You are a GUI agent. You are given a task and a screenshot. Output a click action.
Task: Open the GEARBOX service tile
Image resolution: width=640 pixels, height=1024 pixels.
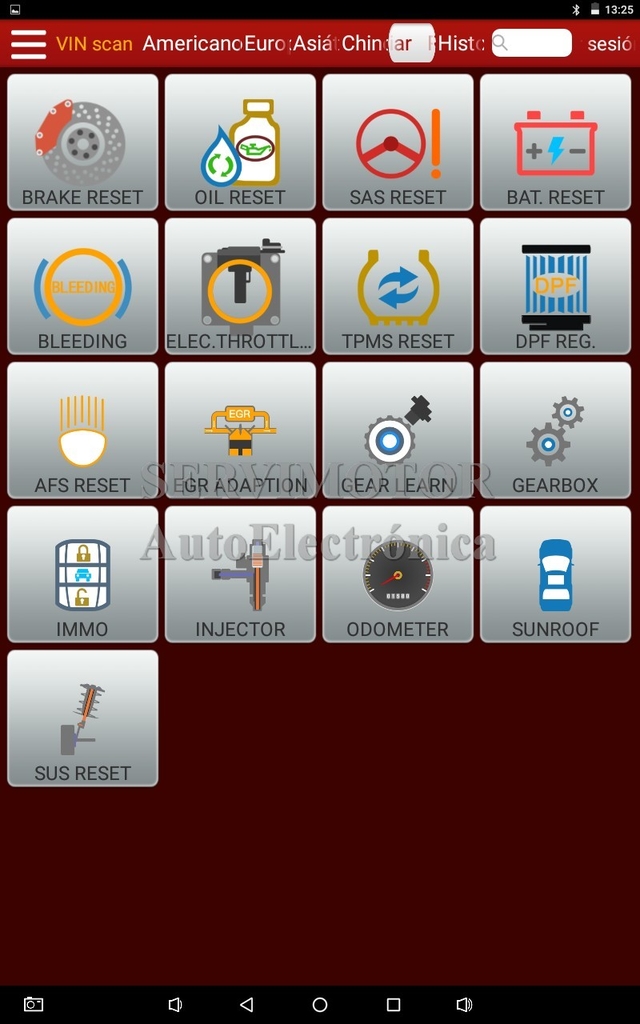pos(556,430)
